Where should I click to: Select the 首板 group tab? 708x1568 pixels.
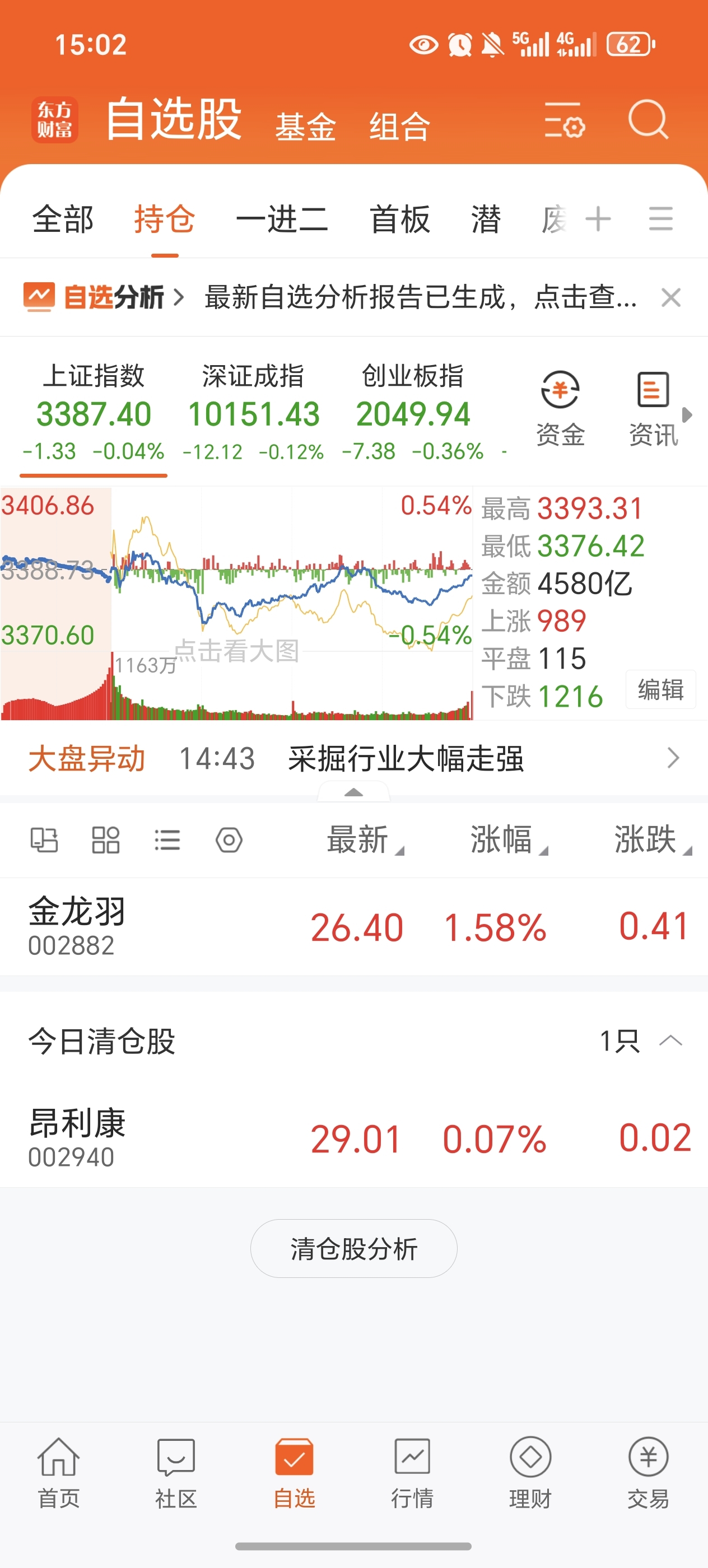point(400,219)
